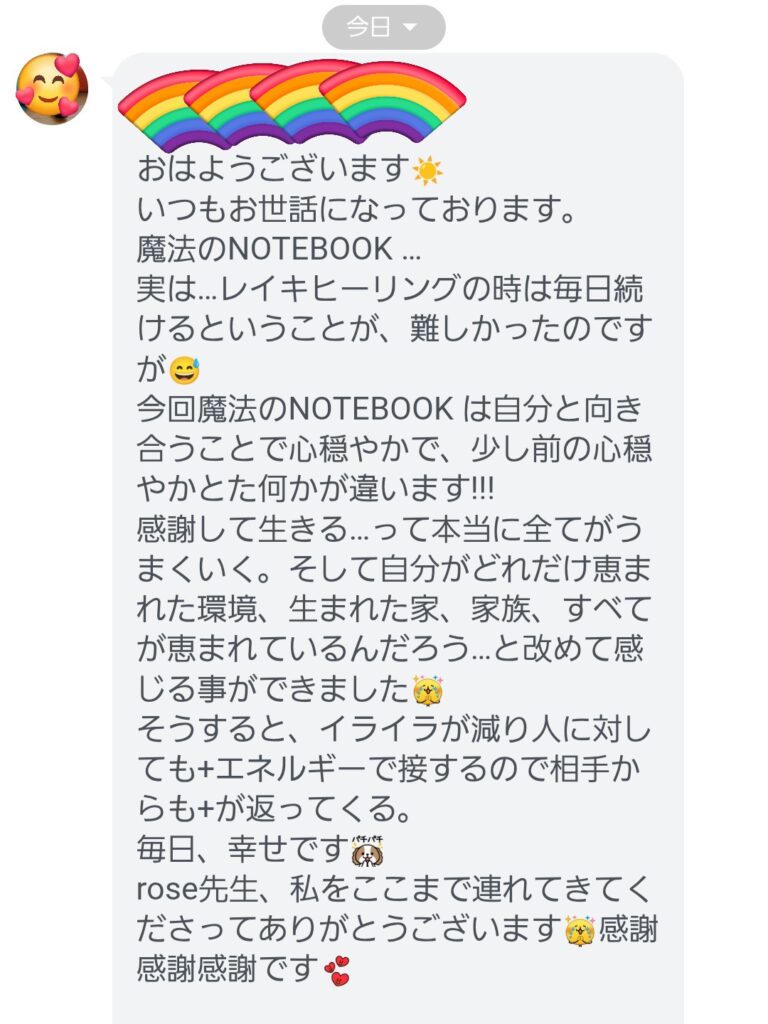The image size is (768, 1024).
Task: Open the 今日 date dropdown
Action: [x=383, y=27]
